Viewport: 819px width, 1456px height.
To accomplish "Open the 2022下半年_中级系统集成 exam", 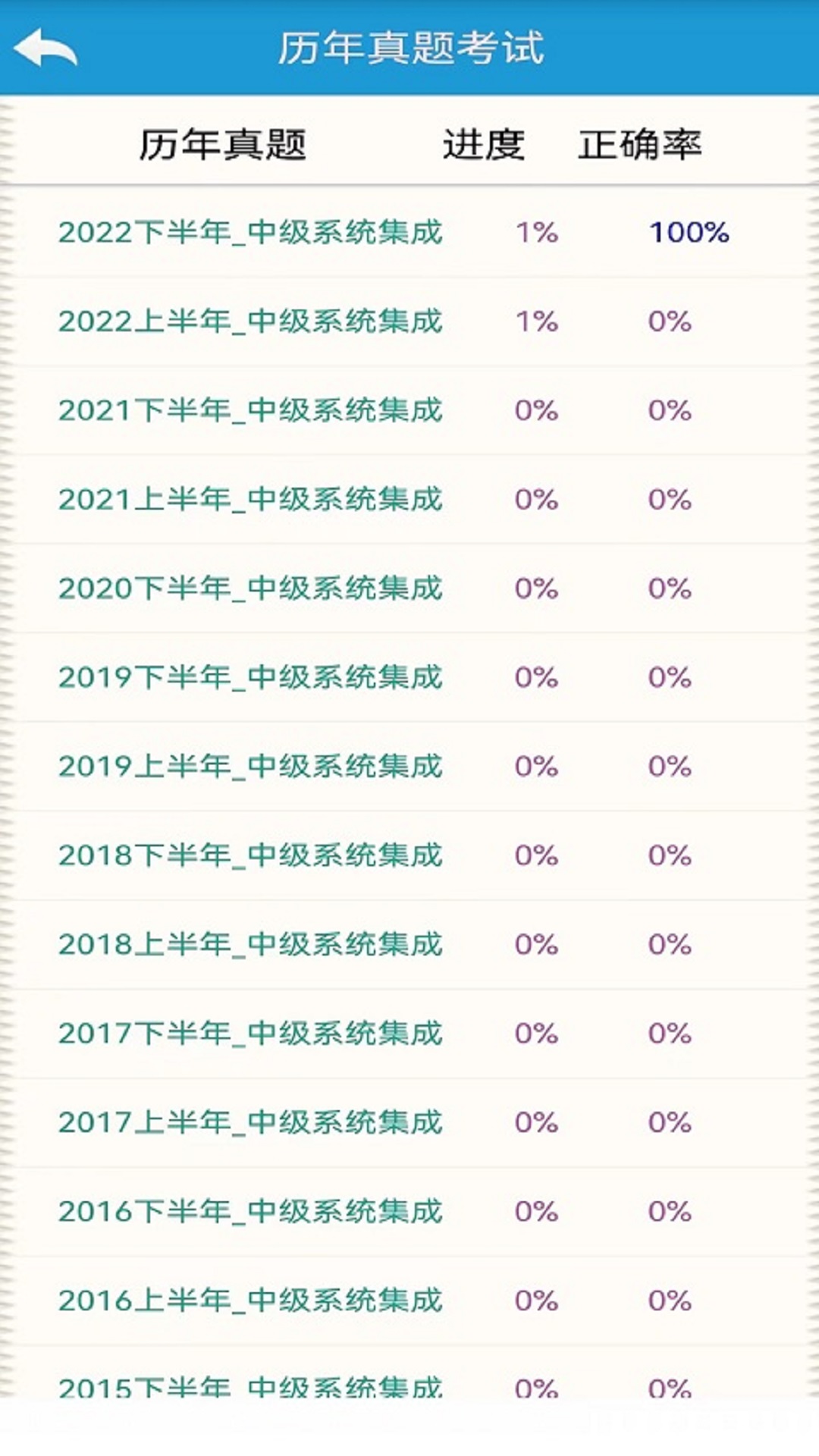I will click(x=250, y=232).
